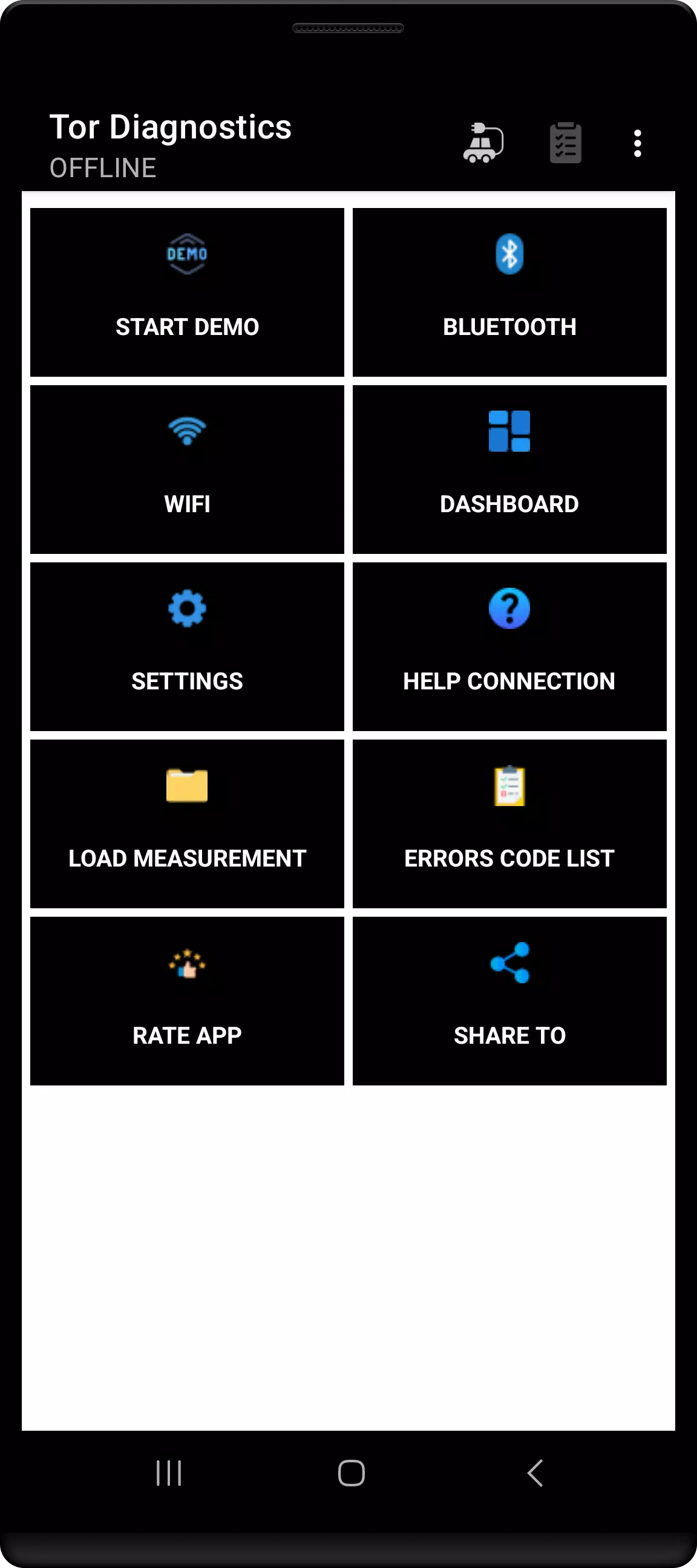Screen dimensions: 697x1568
Task: Open the three-dot overflow menu
Action: (x=636, y=142)
